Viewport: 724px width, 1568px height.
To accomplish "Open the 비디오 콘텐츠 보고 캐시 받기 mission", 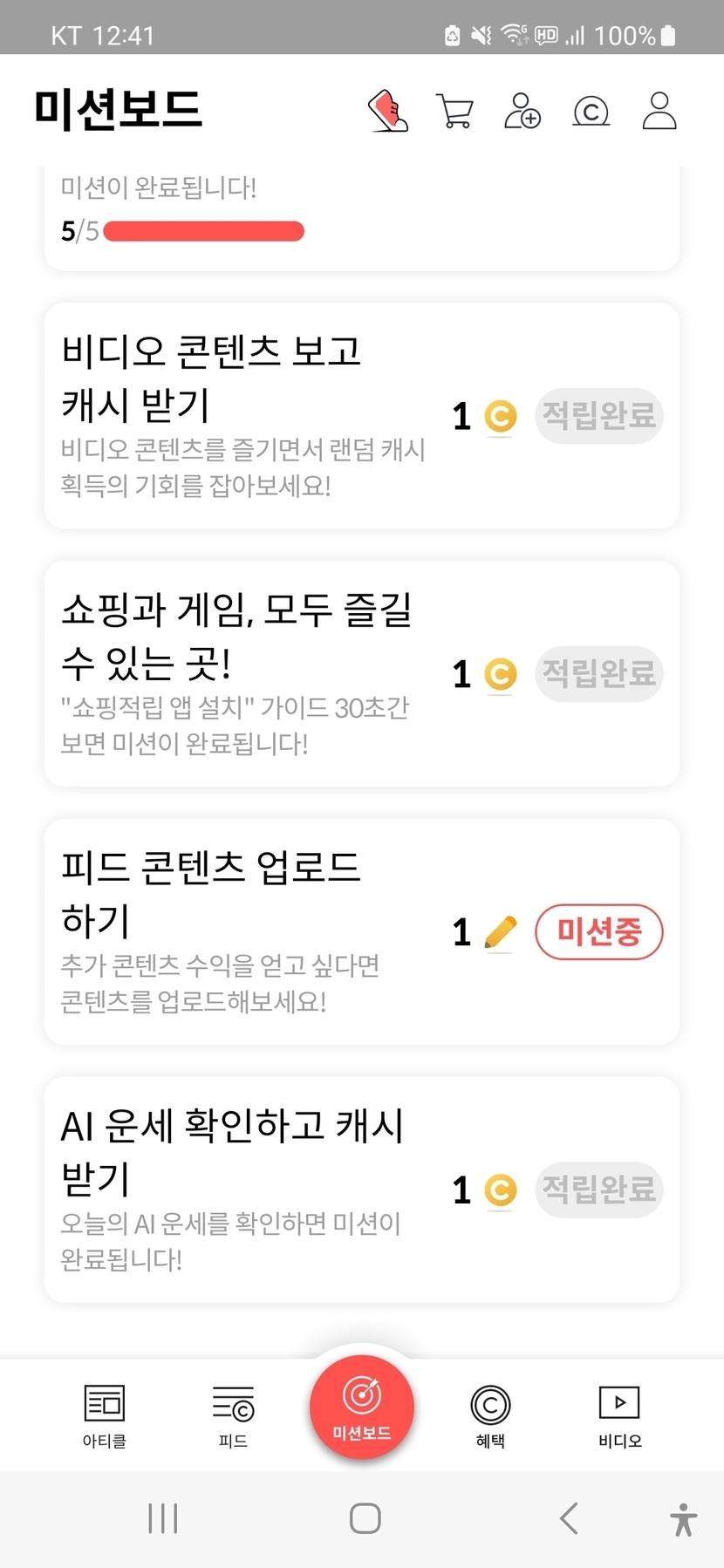I will [x=244, y=416].
